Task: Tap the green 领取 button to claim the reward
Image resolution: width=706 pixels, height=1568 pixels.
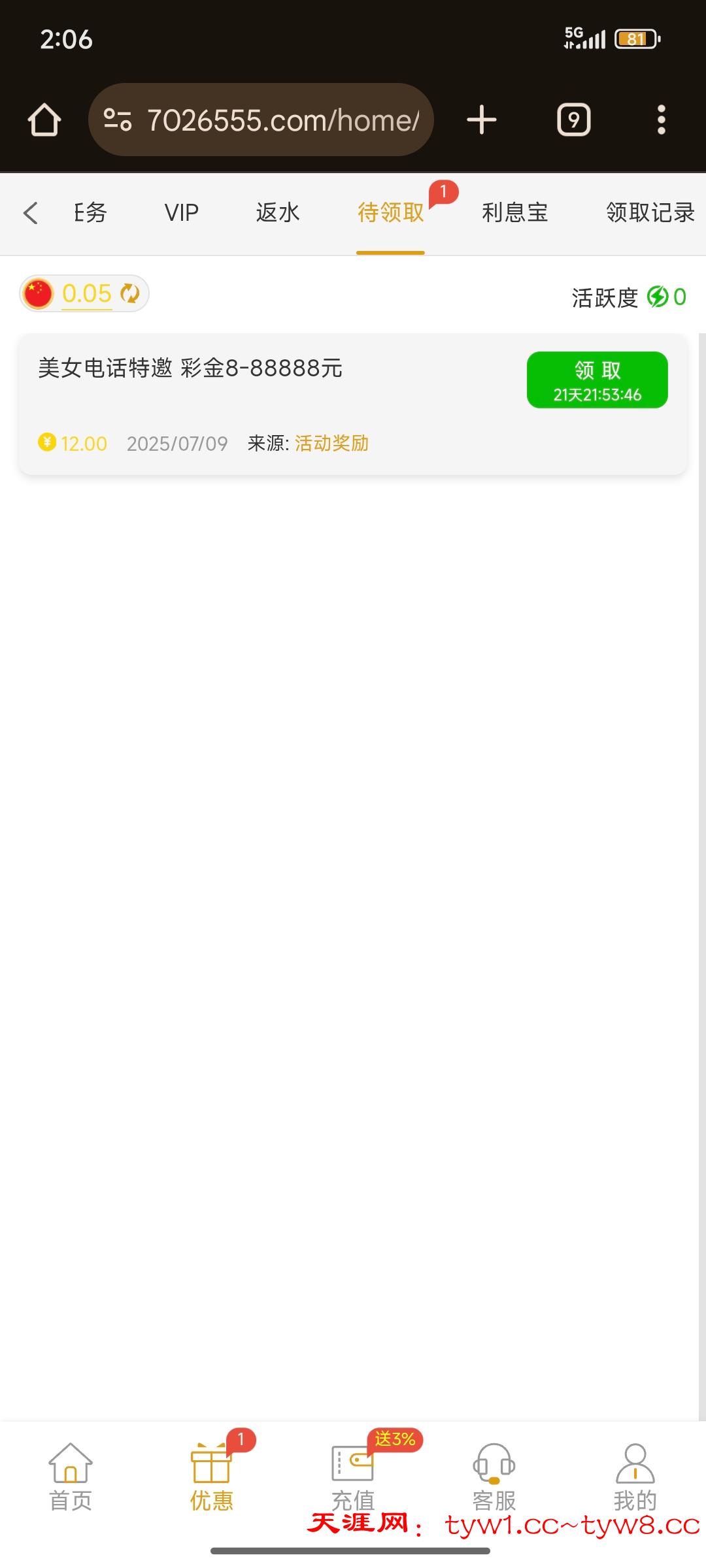Action: click(x=597, y=380)
